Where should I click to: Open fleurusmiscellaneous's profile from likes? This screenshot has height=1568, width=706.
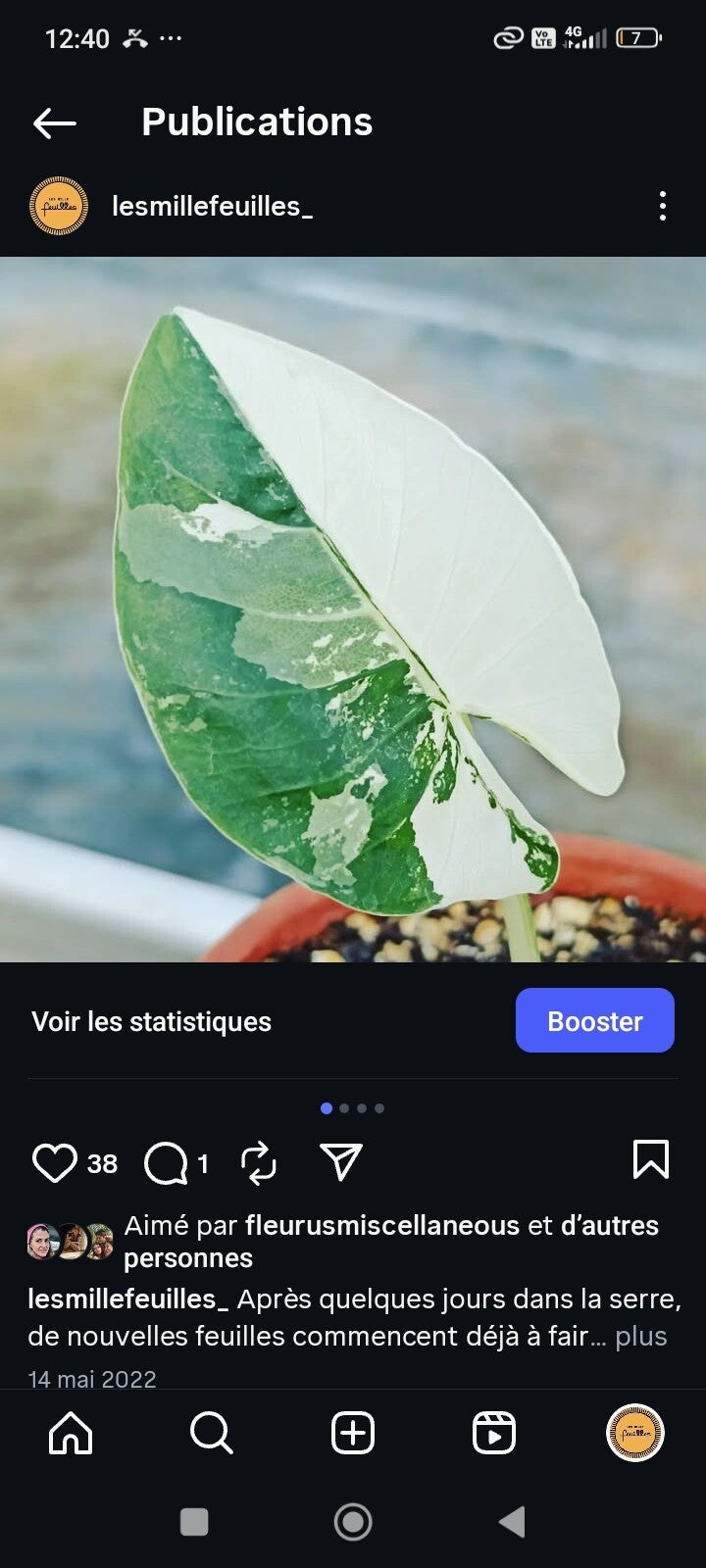381,1225
